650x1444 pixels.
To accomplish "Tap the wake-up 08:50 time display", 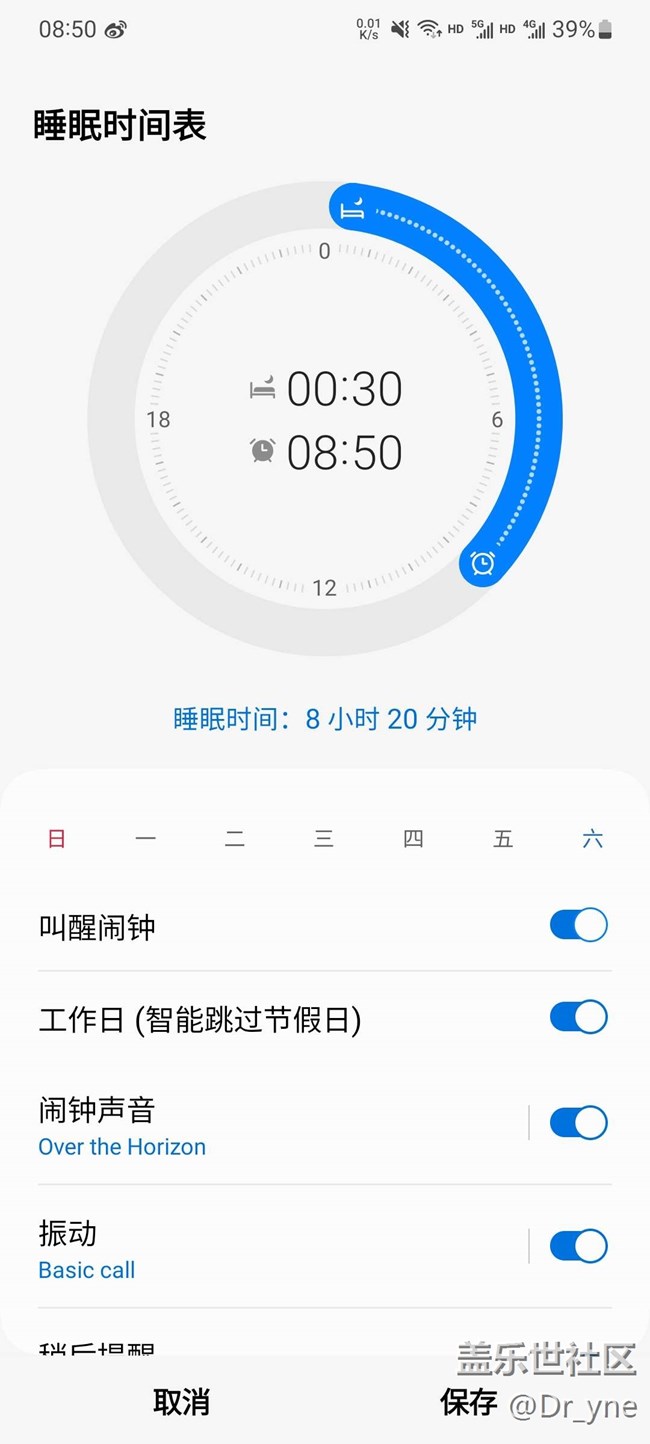I will pyautogui.click(x=343, y=453).
